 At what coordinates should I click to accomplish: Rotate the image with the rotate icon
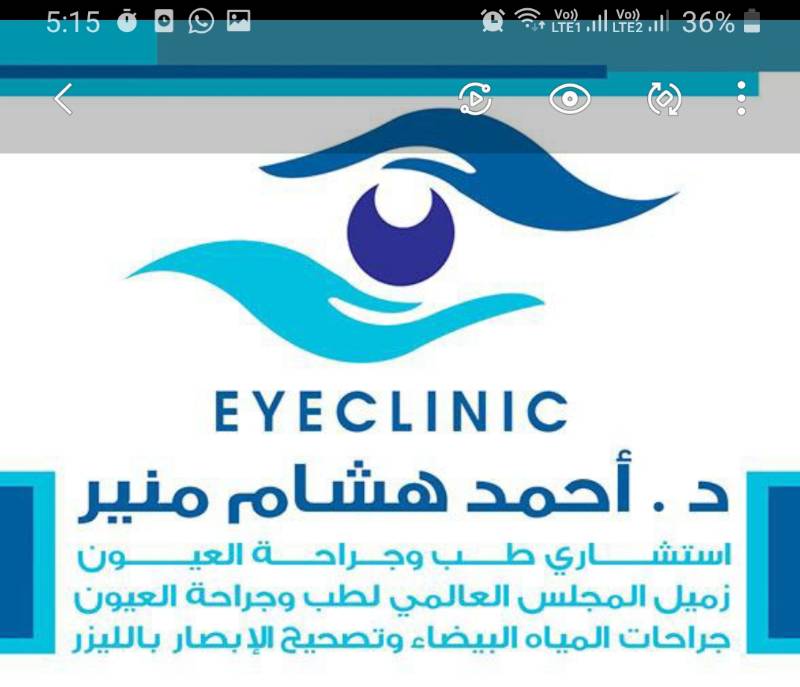664,98
